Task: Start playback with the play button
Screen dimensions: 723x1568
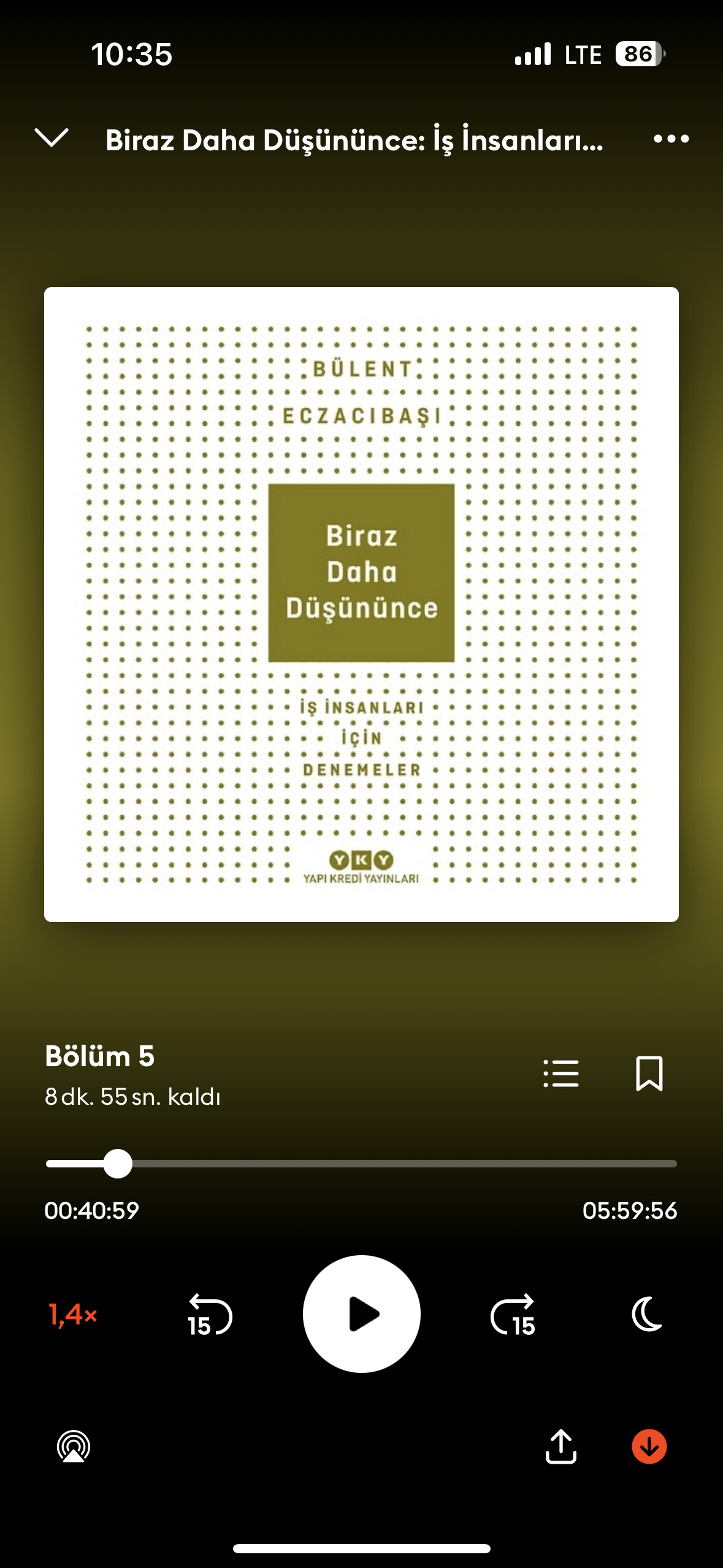Action: (362, 1314)
